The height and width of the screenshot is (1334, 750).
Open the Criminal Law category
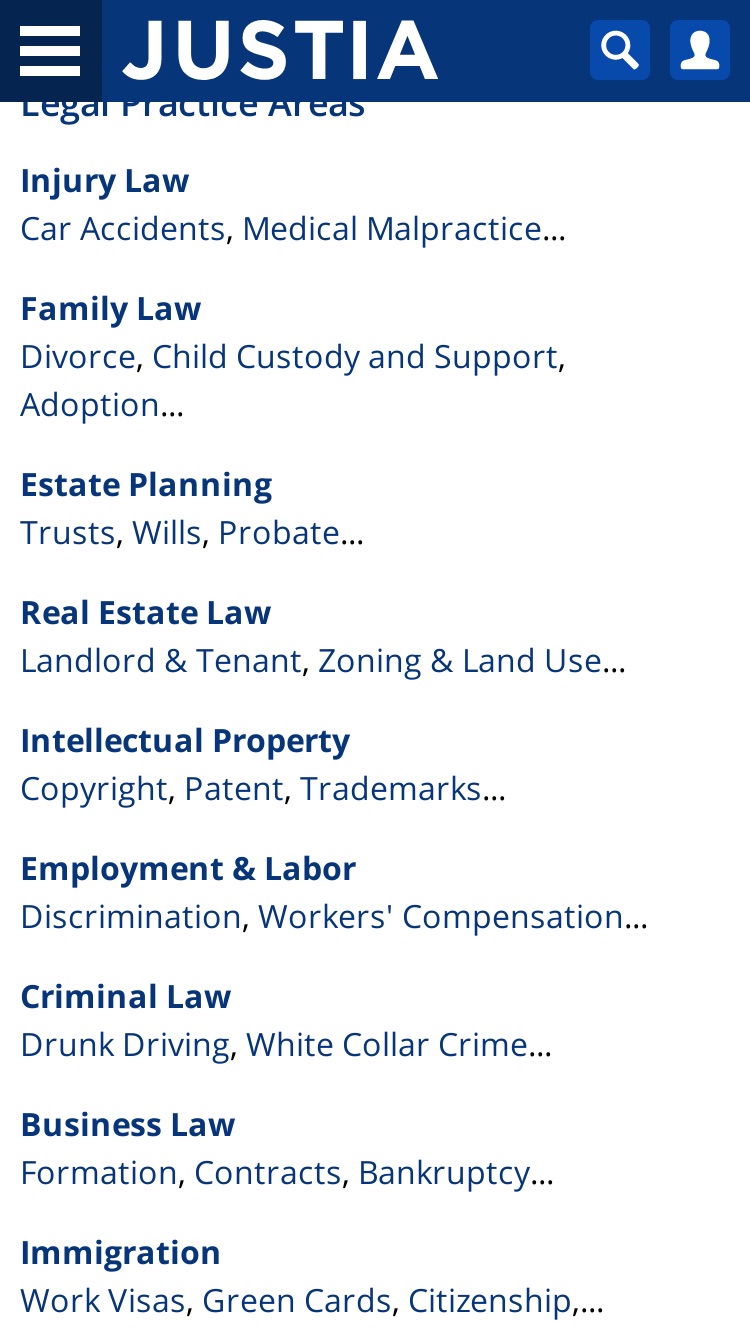pyautogui.click(x=125, y=997)
